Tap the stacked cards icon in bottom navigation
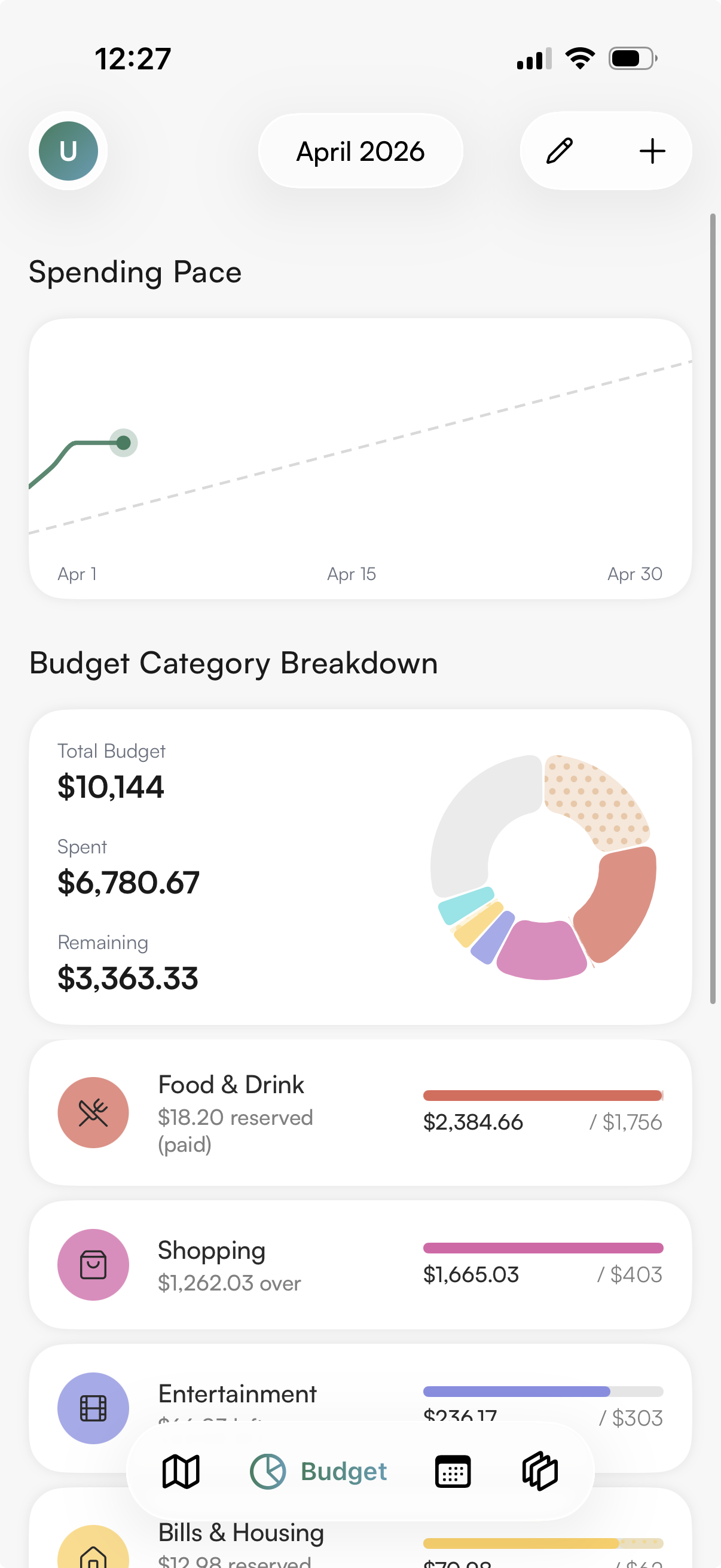The width and height of the screenshot is (721, 1568). pos(540,1471)
